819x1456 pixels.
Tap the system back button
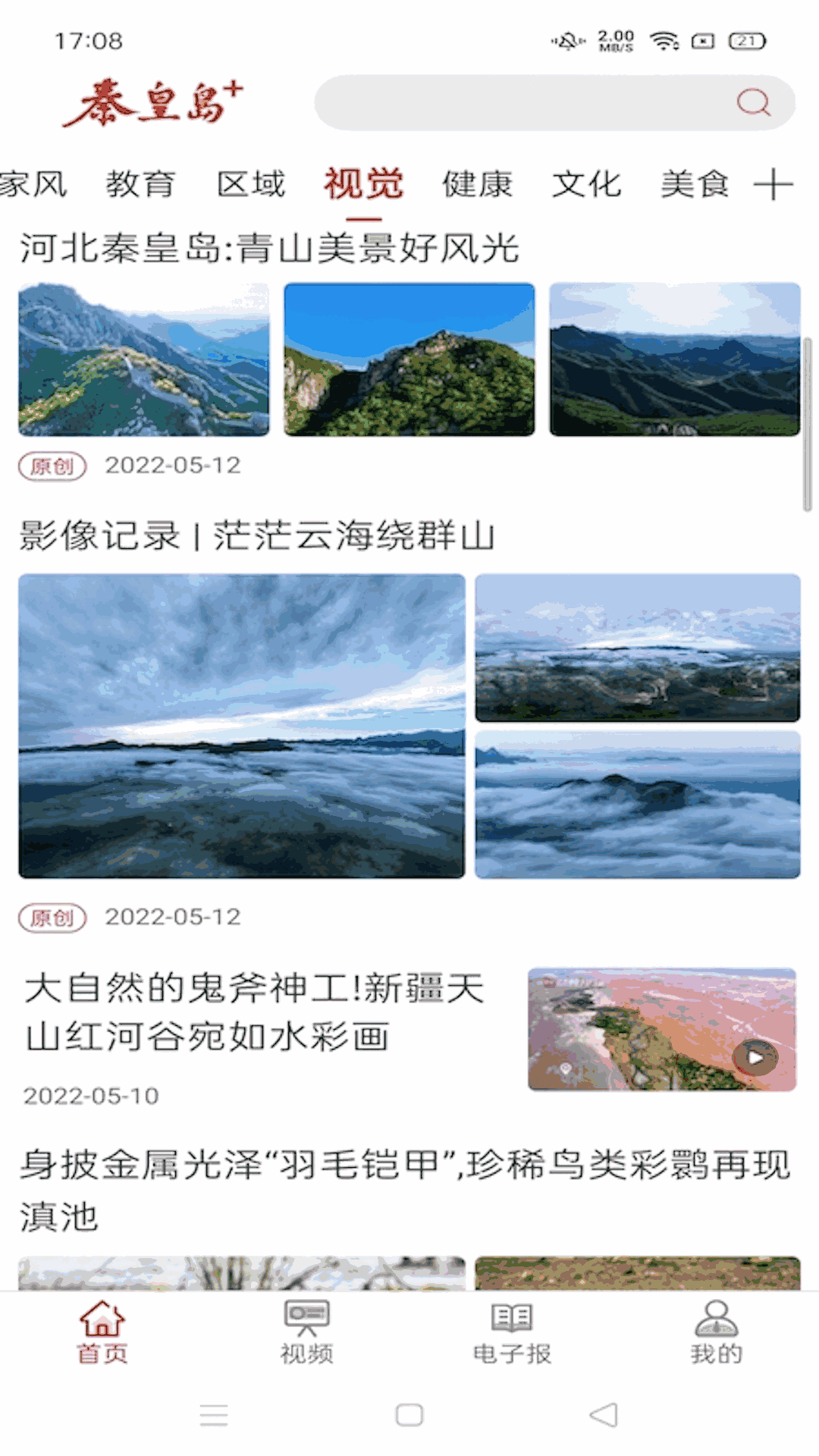pyautogui.click(x=604, y=1414)
